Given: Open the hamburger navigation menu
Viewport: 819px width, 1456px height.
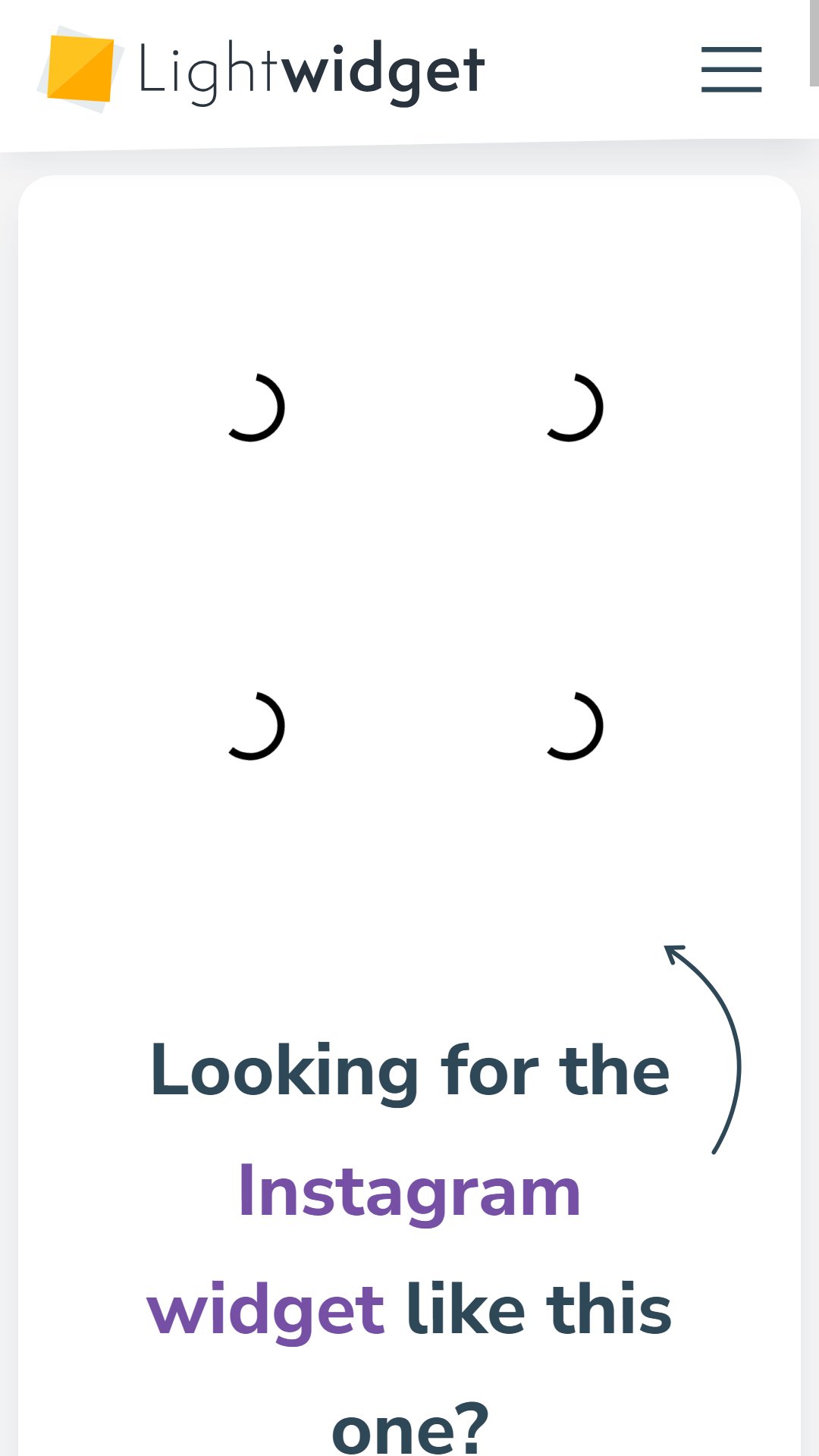Looking at the screenshot, I should 731,70.
